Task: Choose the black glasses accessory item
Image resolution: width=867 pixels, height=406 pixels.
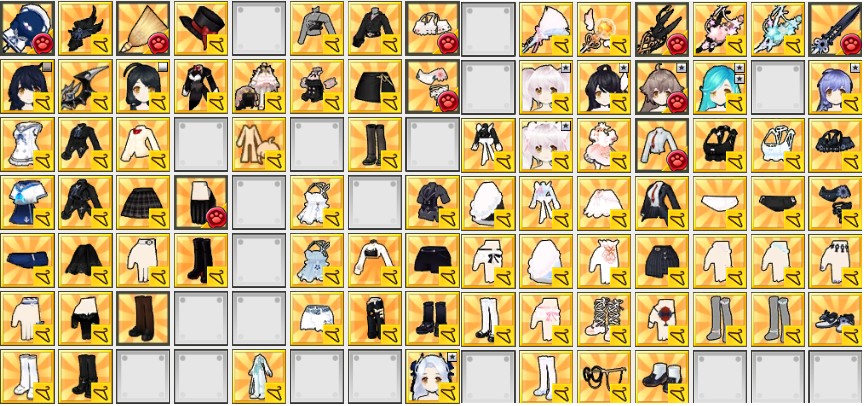Action: [606, 376]
